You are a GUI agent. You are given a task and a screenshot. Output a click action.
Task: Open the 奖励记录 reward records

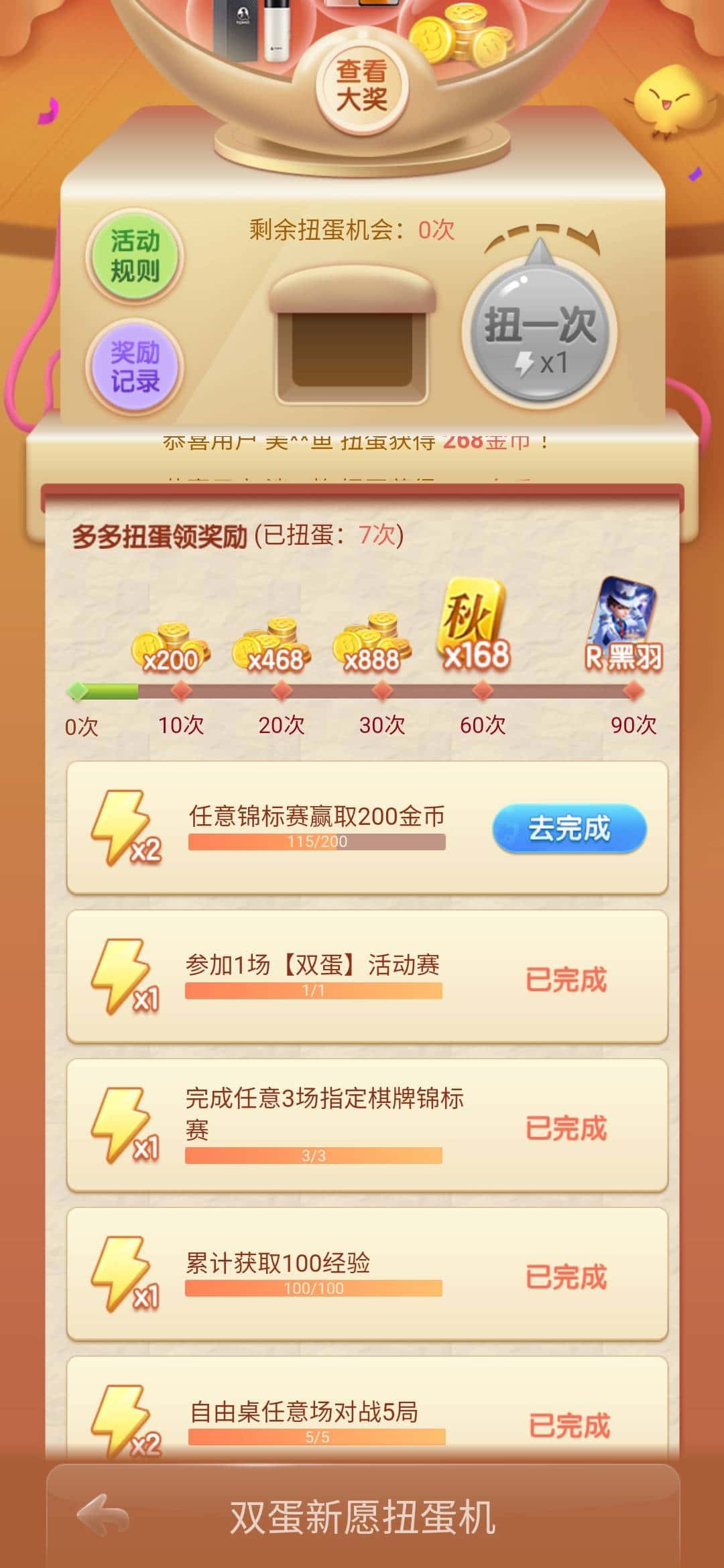coord(134,362)
